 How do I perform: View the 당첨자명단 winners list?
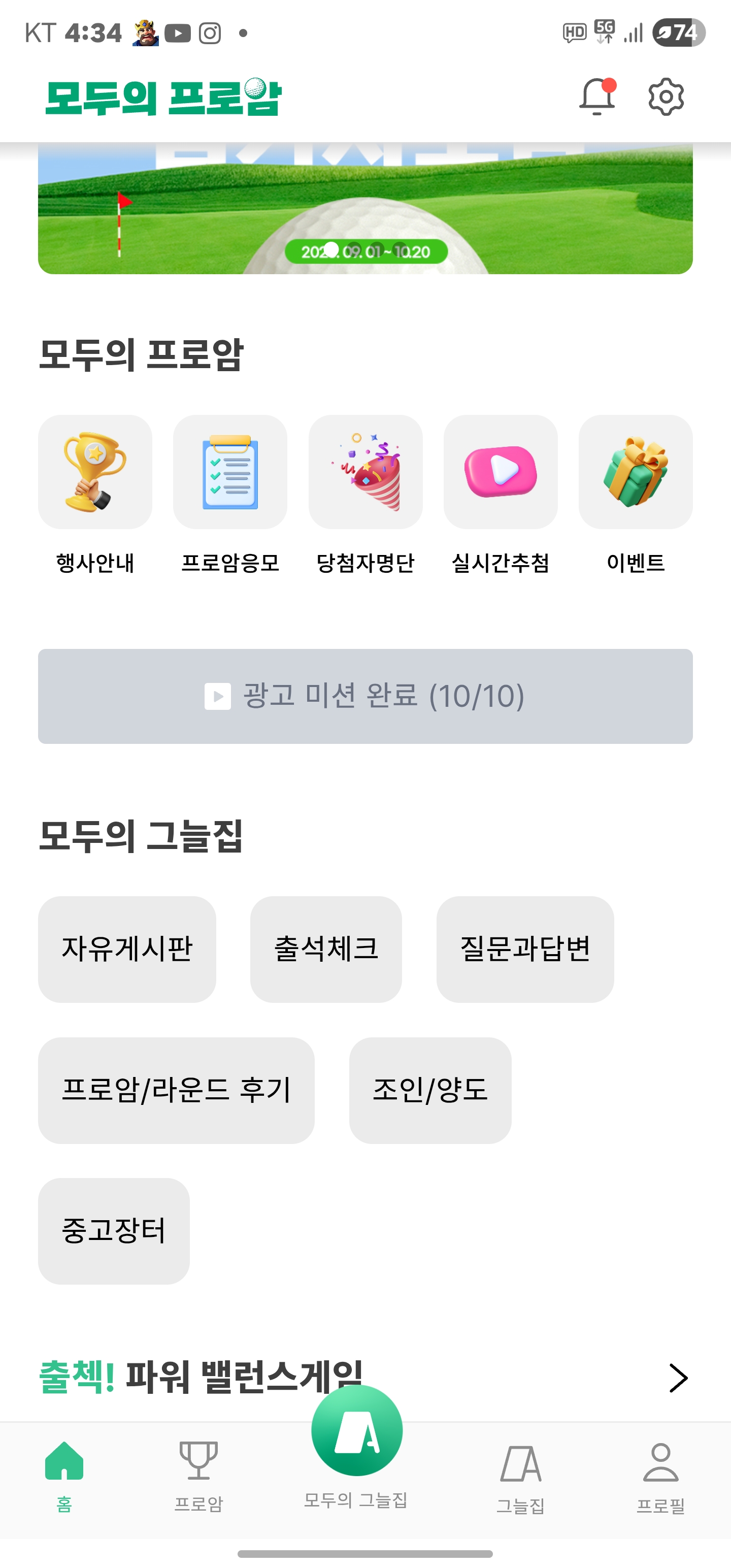coord(365,472)
